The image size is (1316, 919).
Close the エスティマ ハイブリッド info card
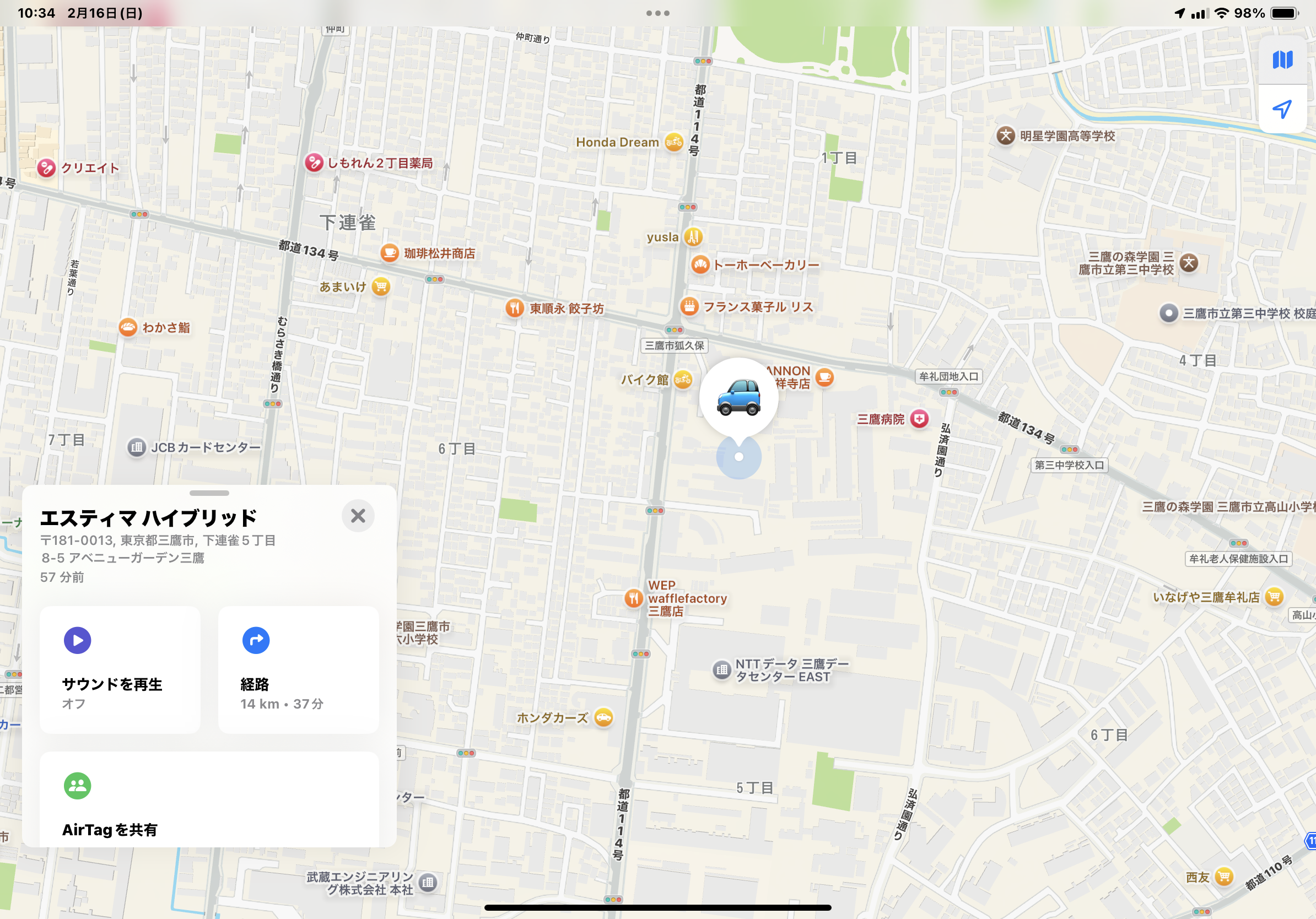point(358,516)
